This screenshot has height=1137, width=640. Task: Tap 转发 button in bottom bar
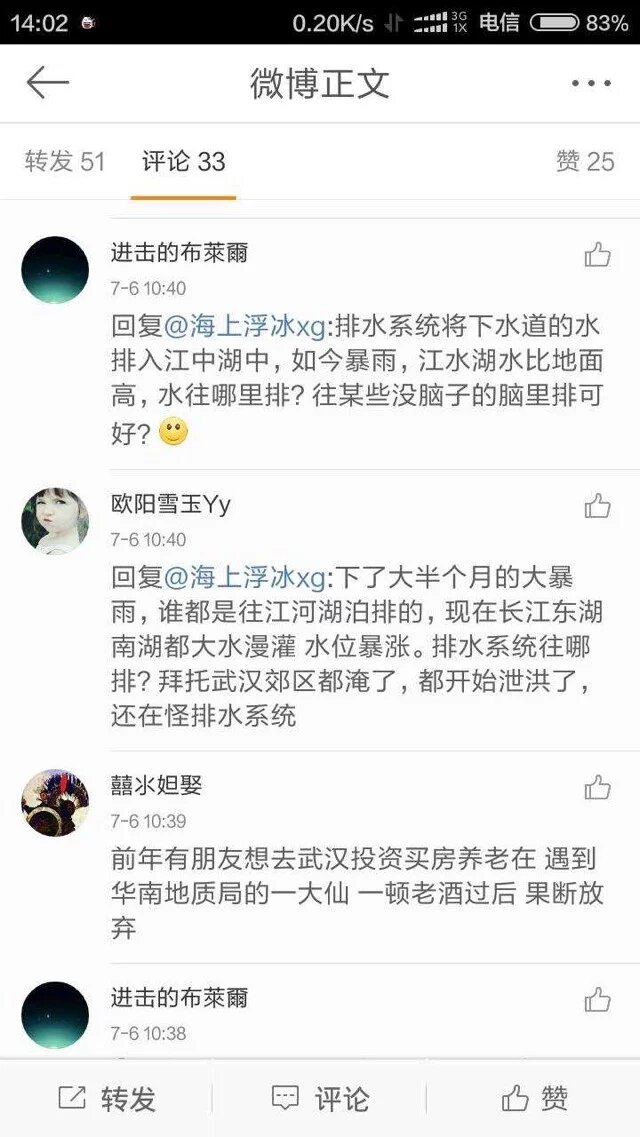[107, 1099]
